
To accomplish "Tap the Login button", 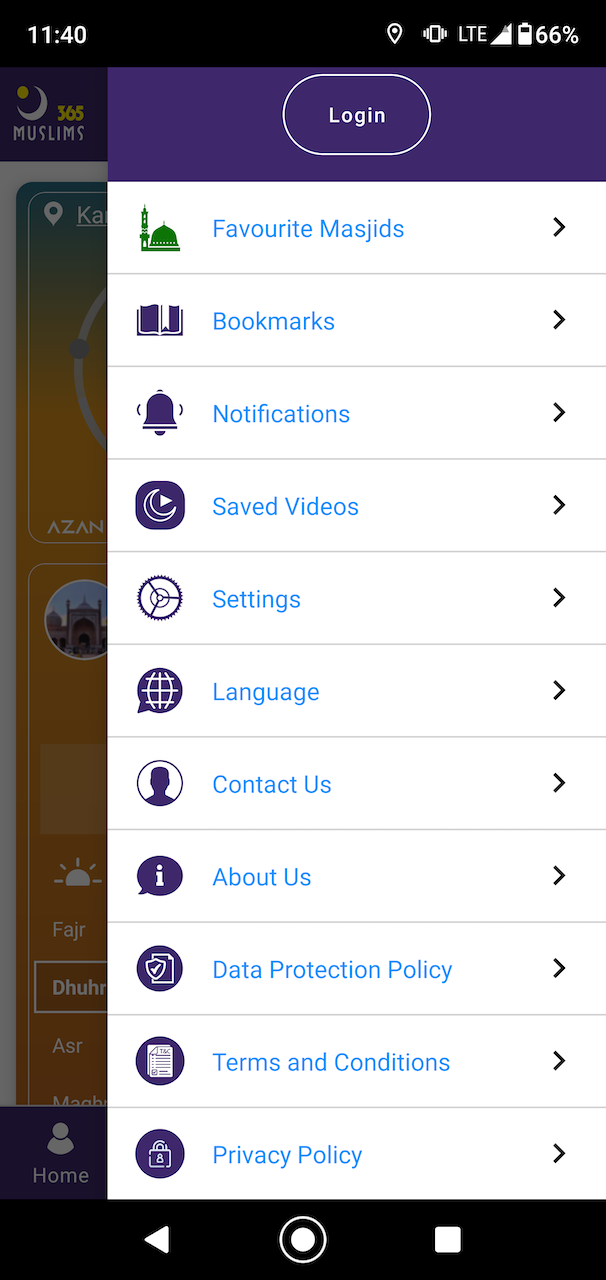I will 357,115.
